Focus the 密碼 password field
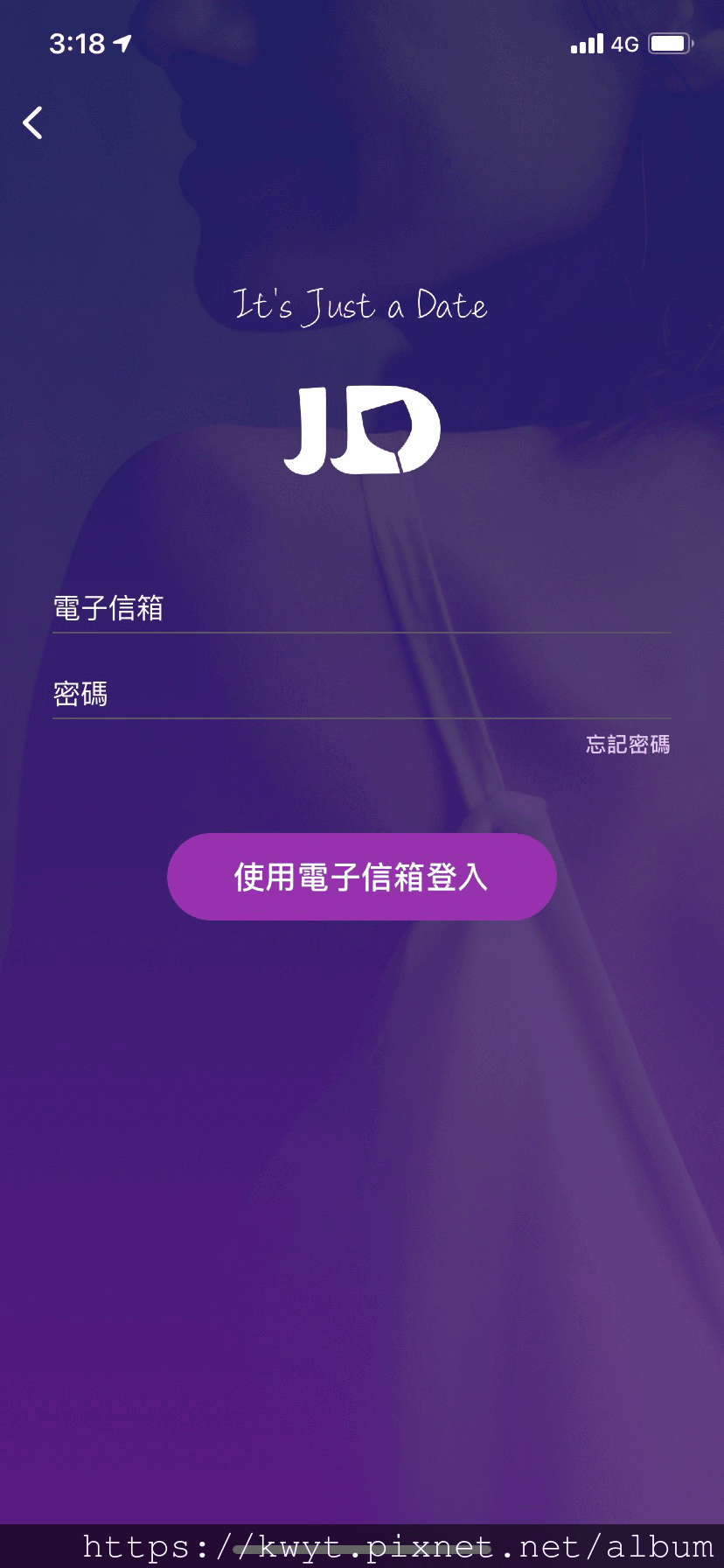The height and width of the screenshot is (1568, 724). coord(360,694)
